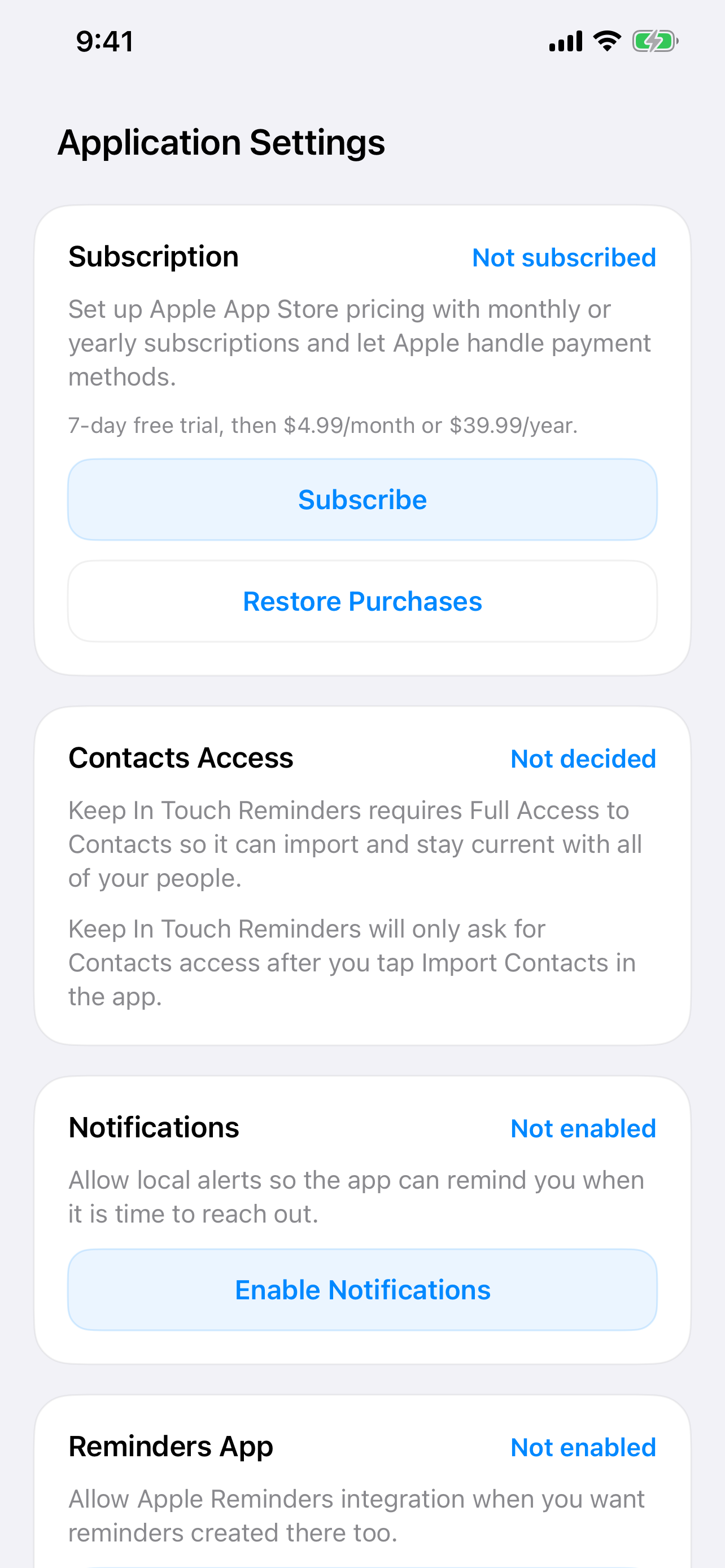725x1568 pixels.
Task: Click the clock showing 9:41
Action: [103, 41]
